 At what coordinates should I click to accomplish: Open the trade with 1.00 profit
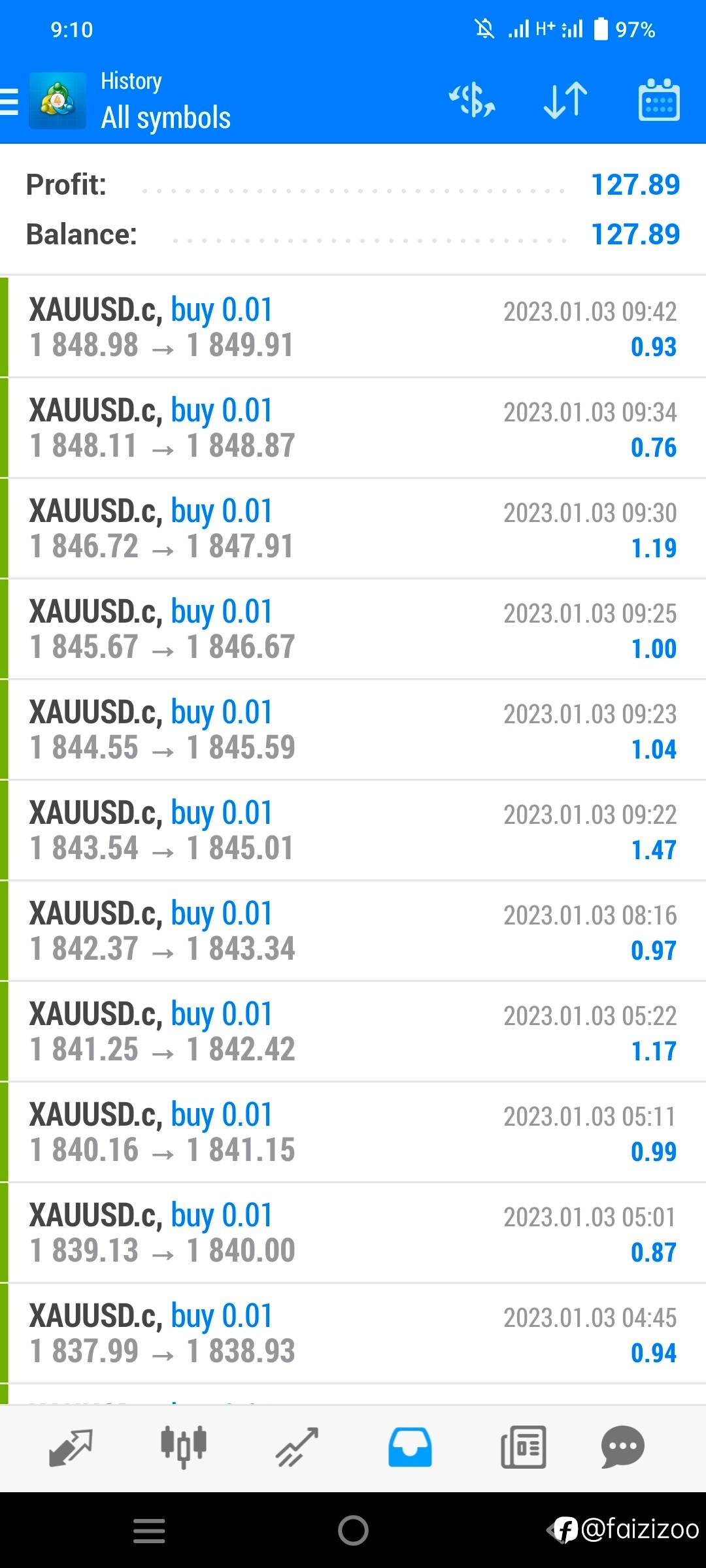point(353,629)
